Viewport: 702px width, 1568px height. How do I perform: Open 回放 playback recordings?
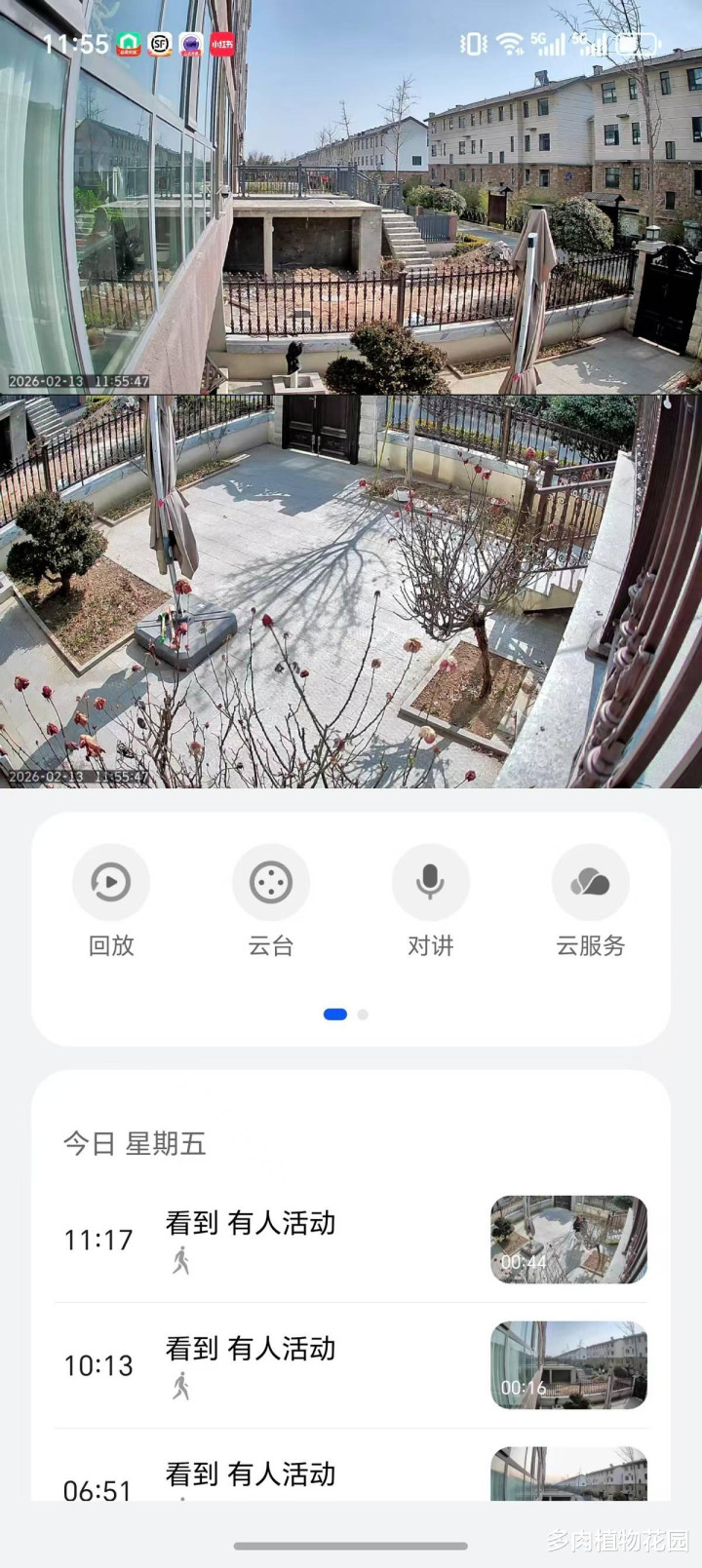pos(111,882)
